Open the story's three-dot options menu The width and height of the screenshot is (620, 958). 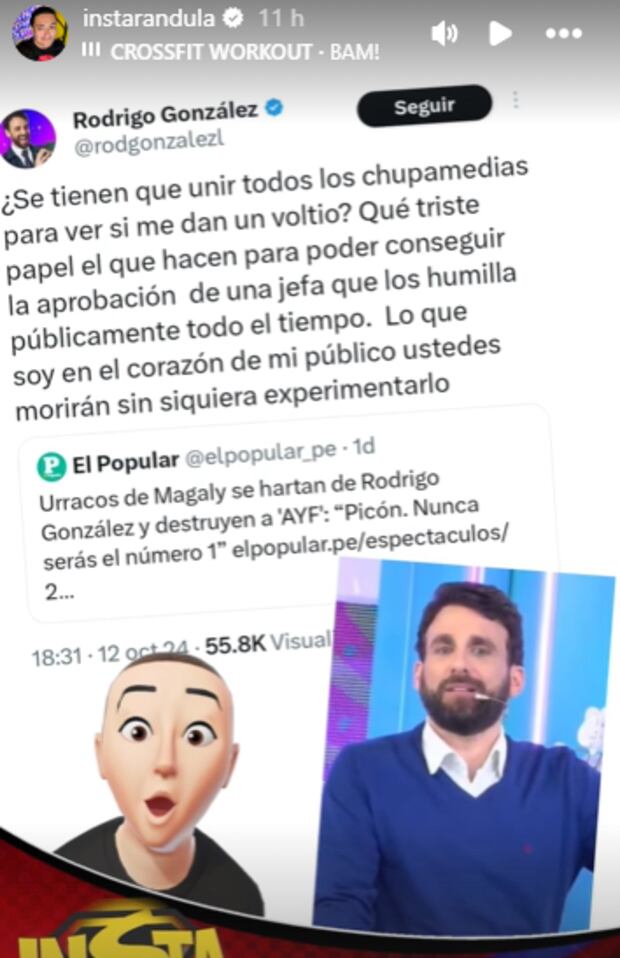[x=564, y=34]
